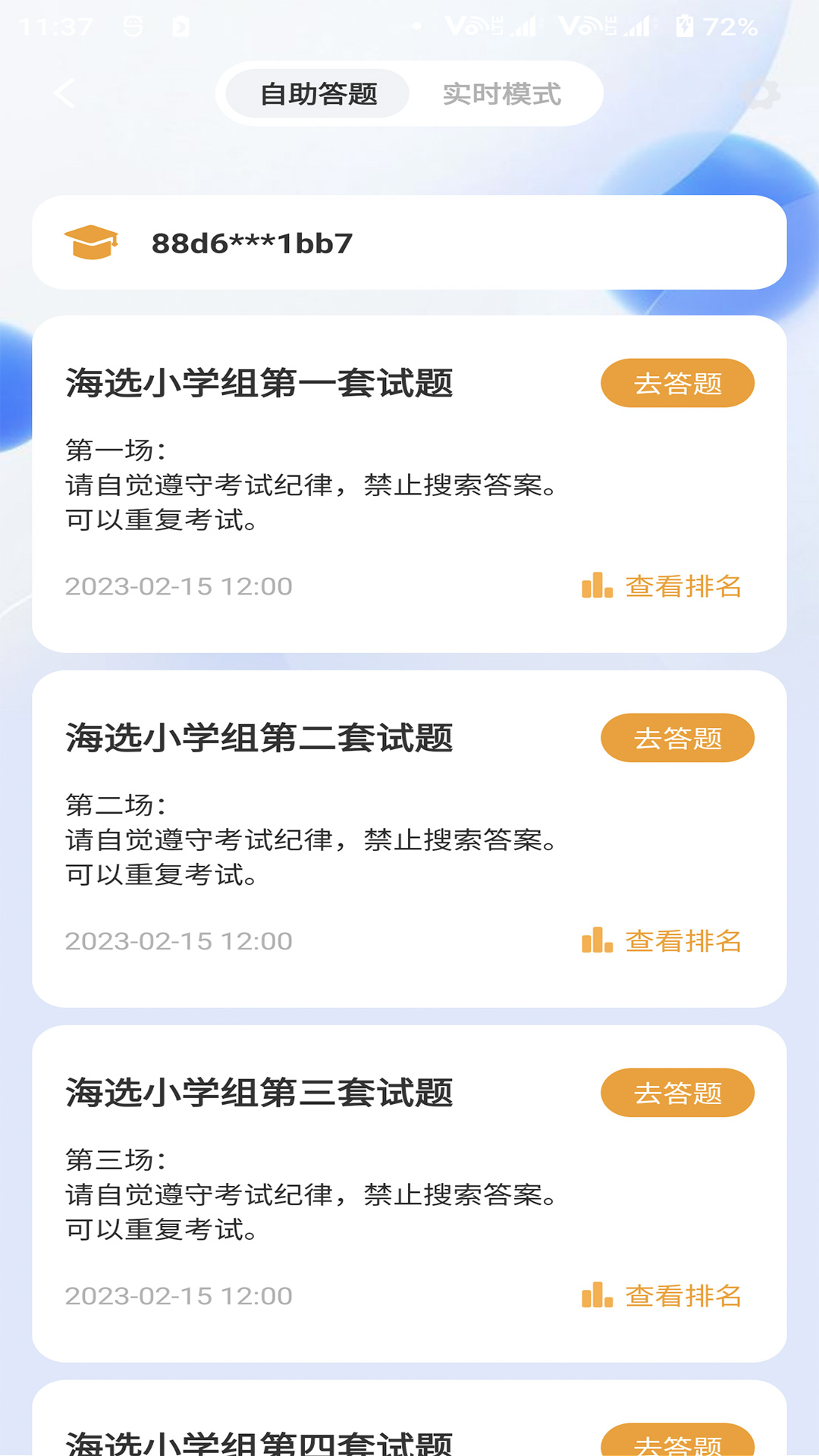
Task: Tap the back arrow to return
Action: point(64,95)
